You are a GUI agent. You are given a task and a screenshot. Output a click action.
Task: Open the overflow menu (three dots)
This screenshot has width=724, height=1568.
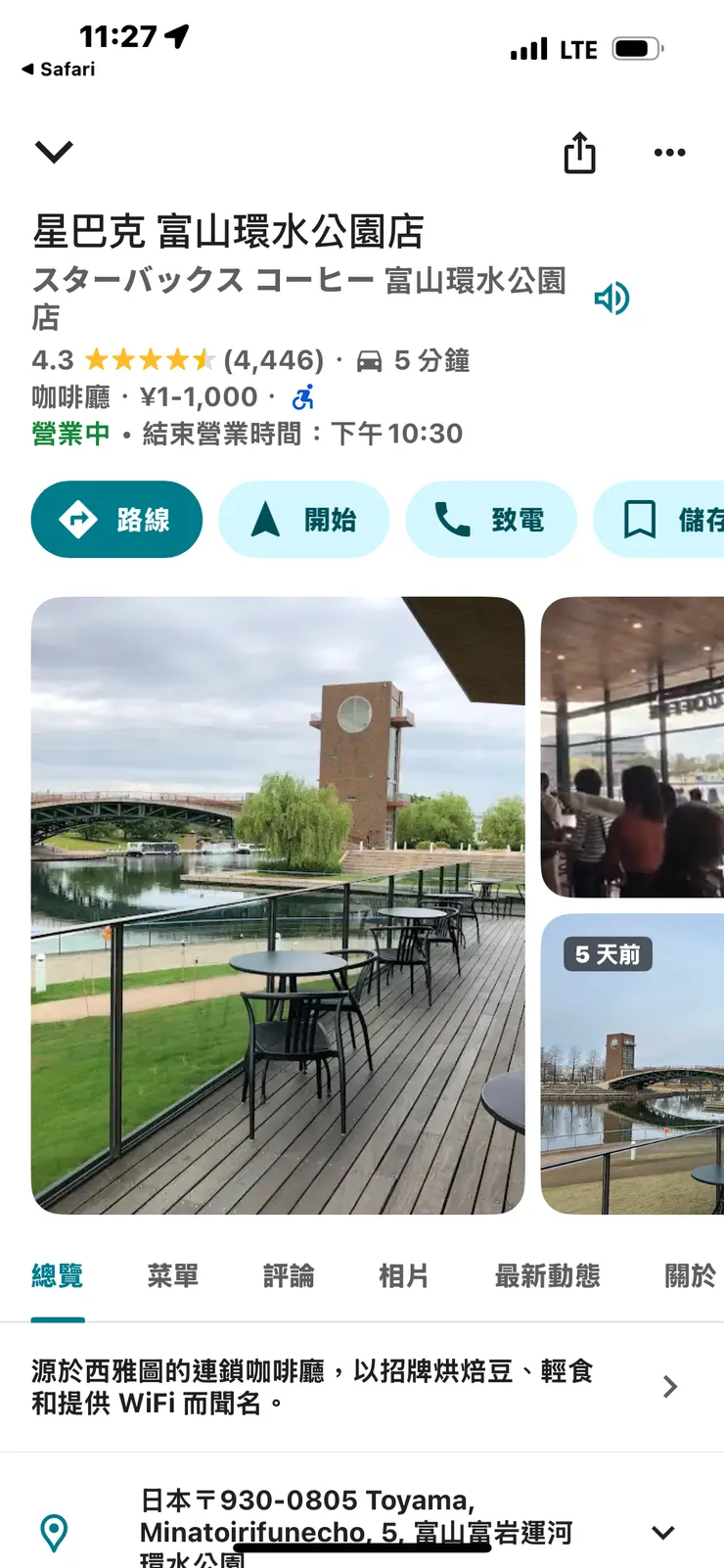669,153
